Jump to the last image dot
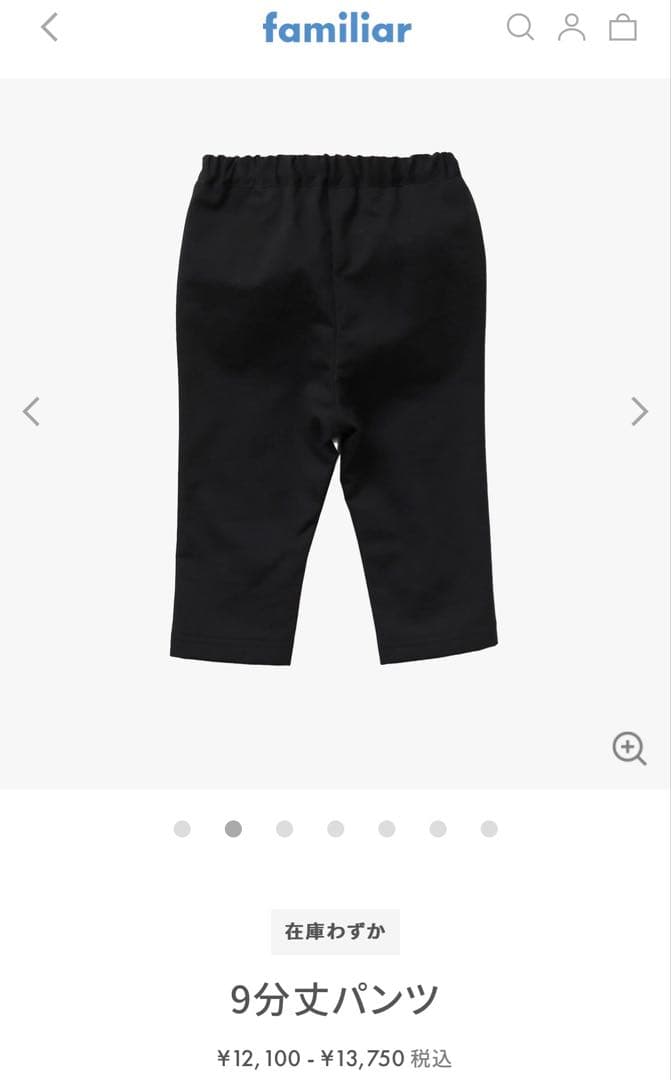671x1080 pixels. pos(489,829)
